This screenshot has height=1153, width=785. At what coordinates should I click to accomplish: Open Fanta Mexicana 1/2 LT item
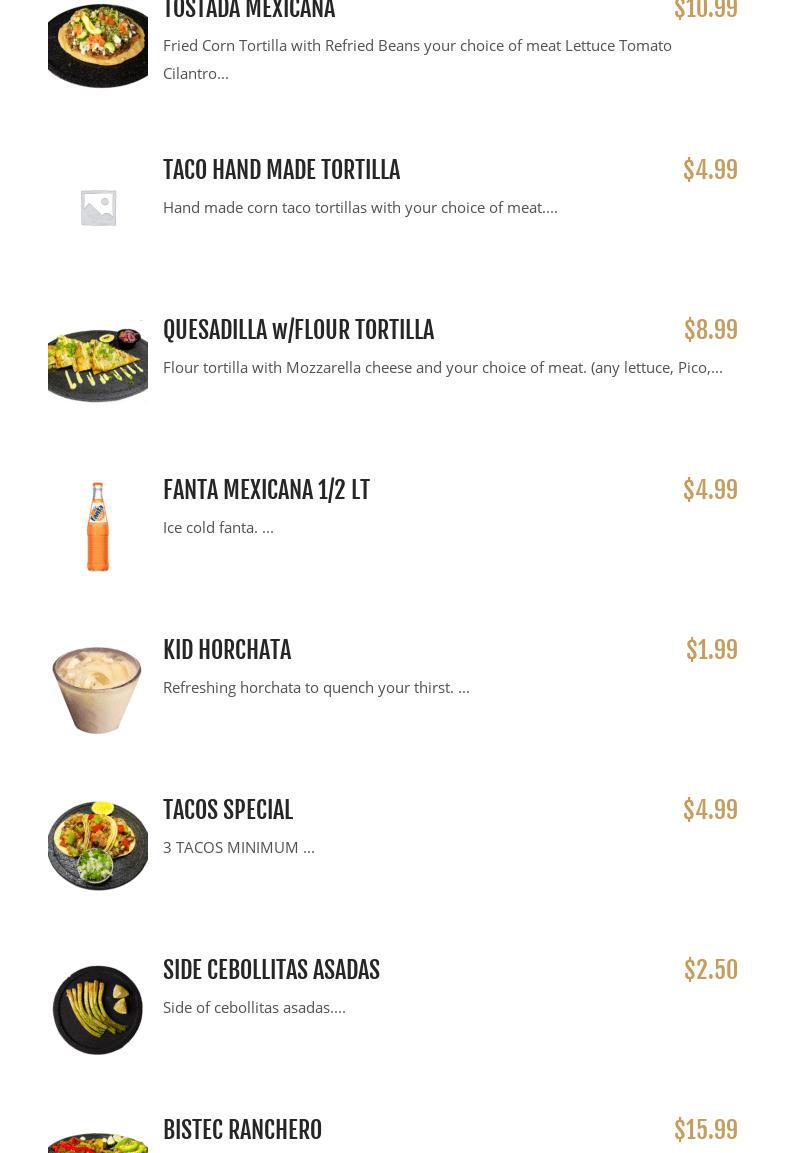pyautogui.click(x=266, y=490)
